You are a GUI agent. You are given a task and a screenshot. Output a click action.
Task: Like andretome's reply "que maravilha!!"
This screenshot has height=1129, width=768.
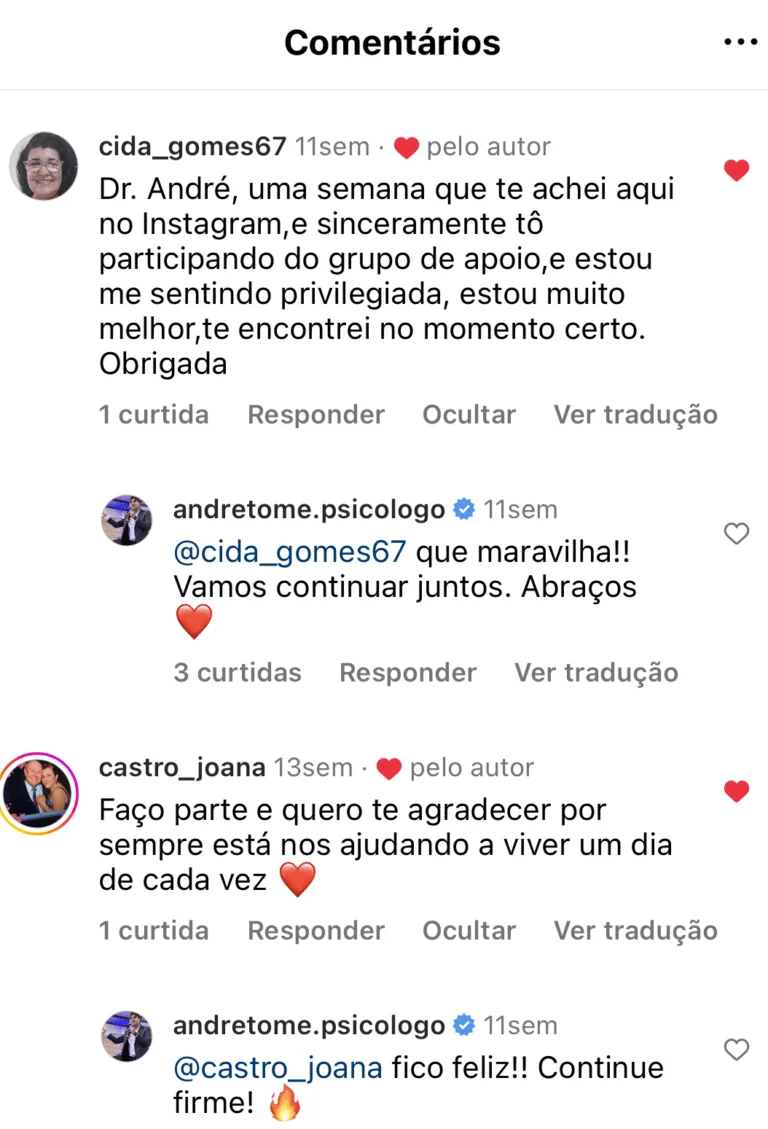736,535
